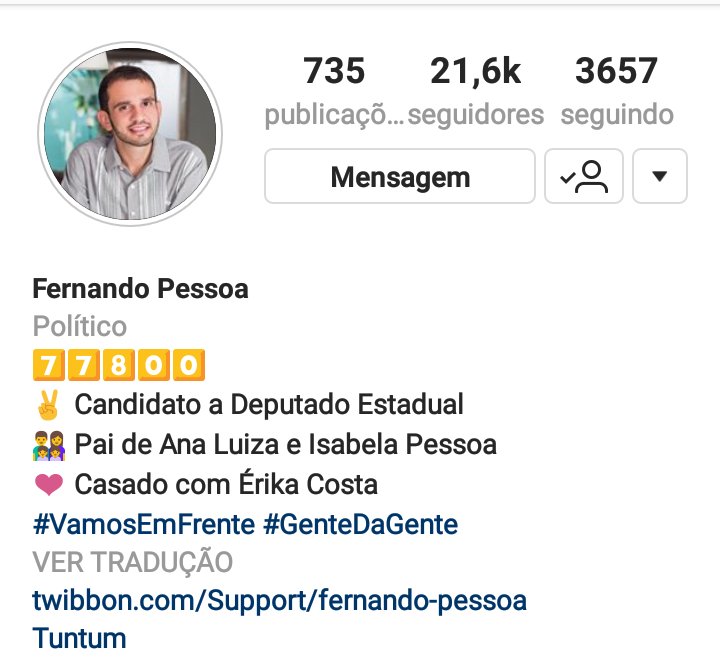Open the 3657 seguindo list

[x=616, y=91]
